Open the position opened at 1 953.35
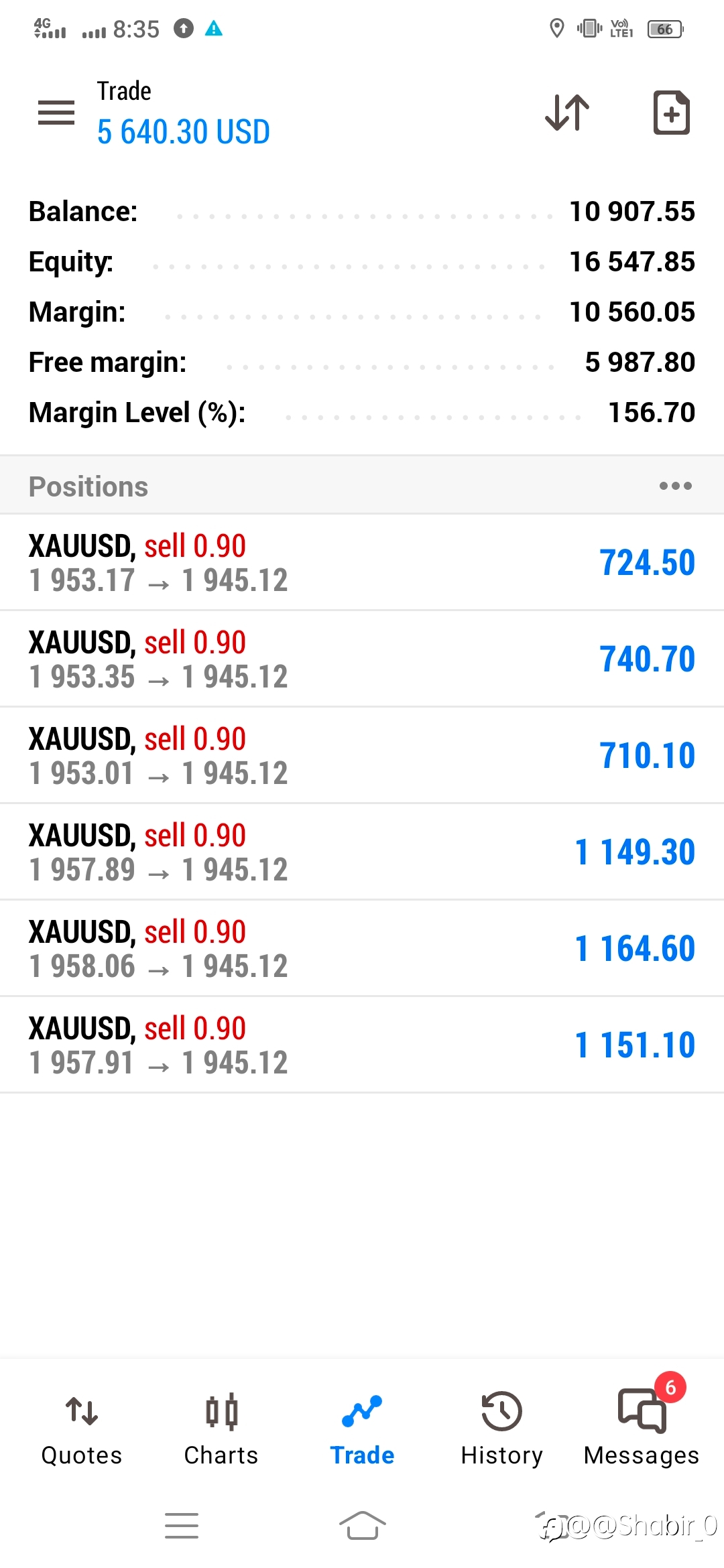Image resolution: width=724 pixels, height=1568 pixels. (x=362, y=659)
